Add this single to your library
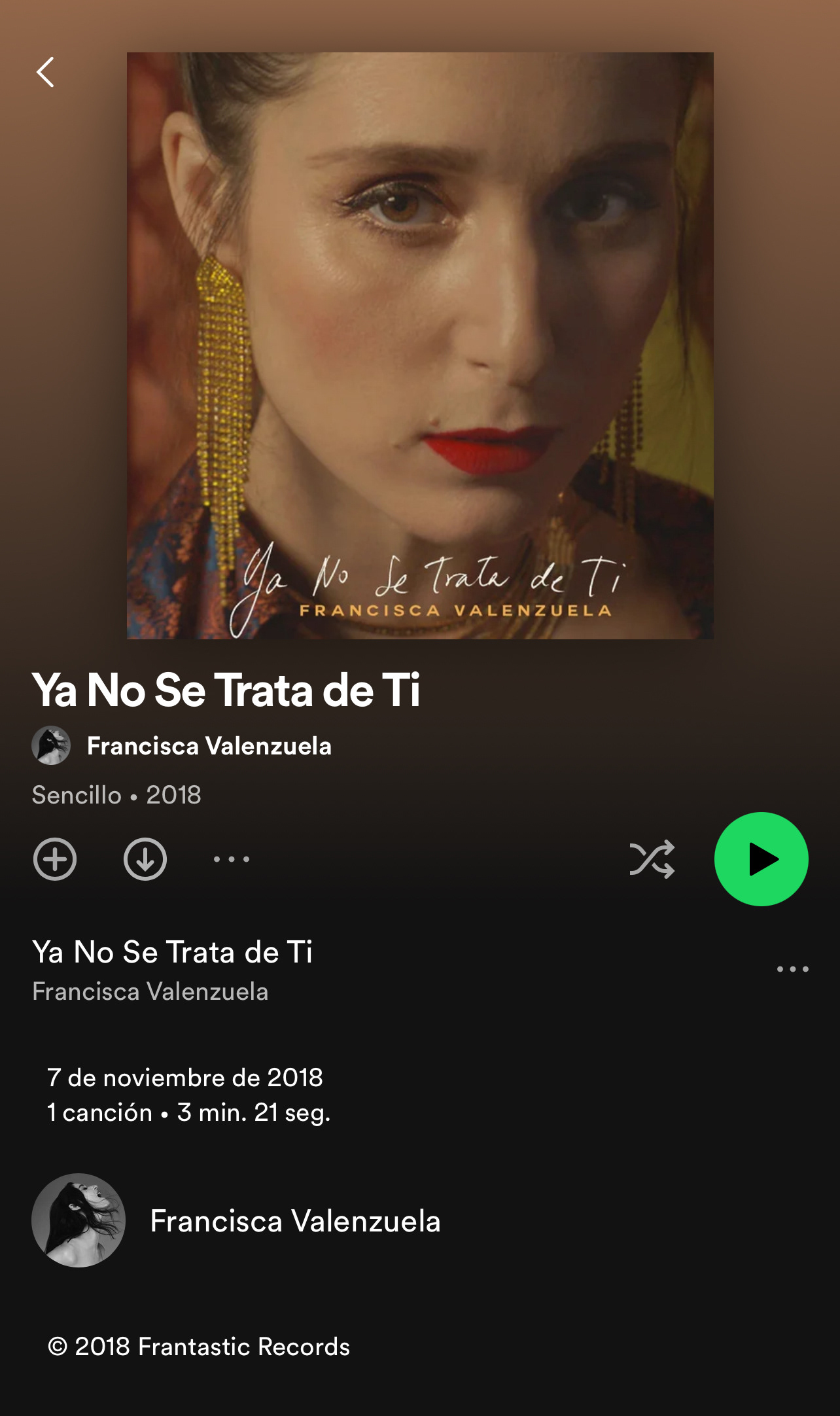Screen dimensions: 840x1416 point(55,859)
